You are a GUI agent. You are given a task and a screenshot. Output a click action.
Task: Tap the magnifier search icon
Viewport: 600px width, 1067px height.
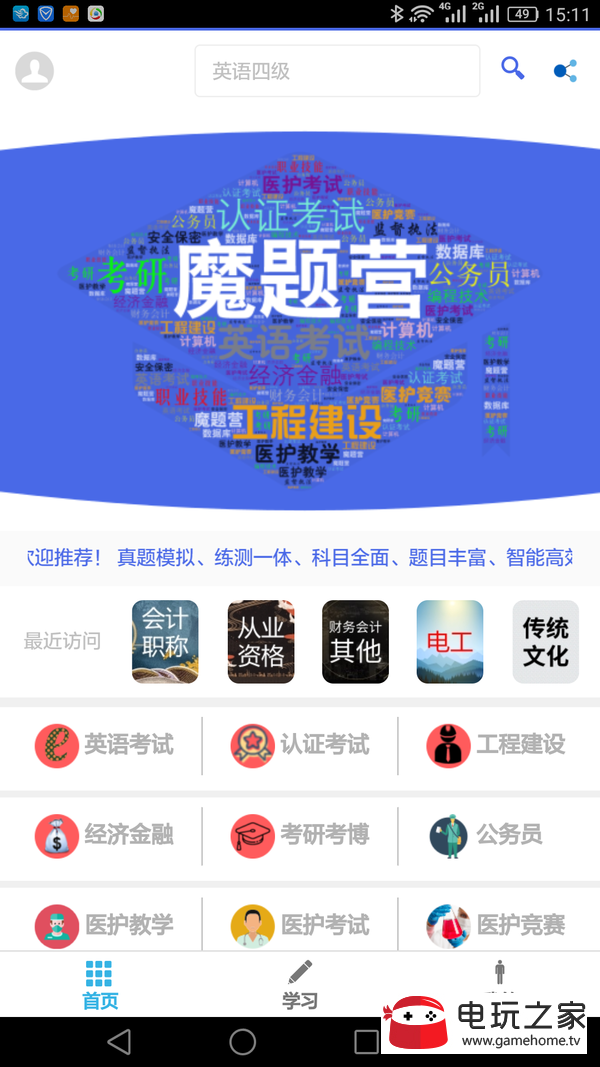click(x=513, y=69)
